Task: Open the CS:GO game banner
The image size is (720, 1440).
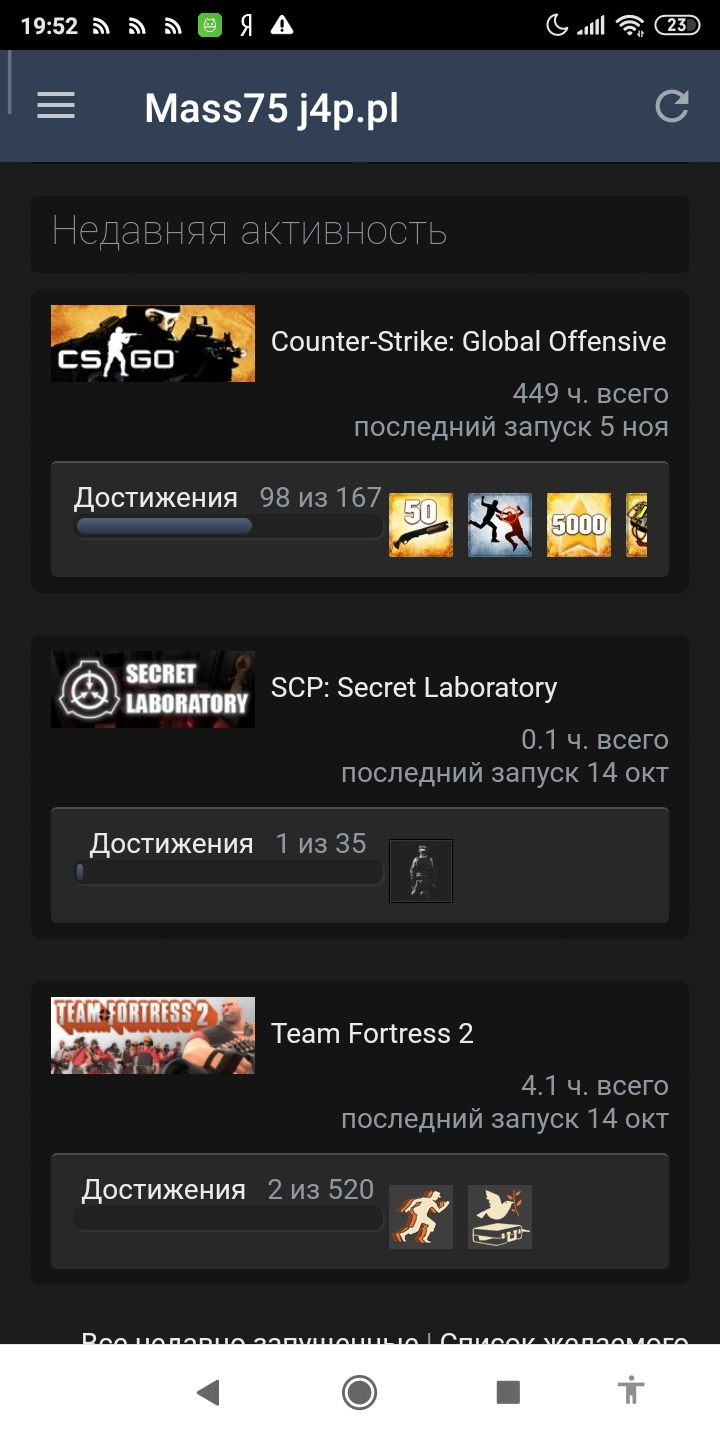Action: 153,343
